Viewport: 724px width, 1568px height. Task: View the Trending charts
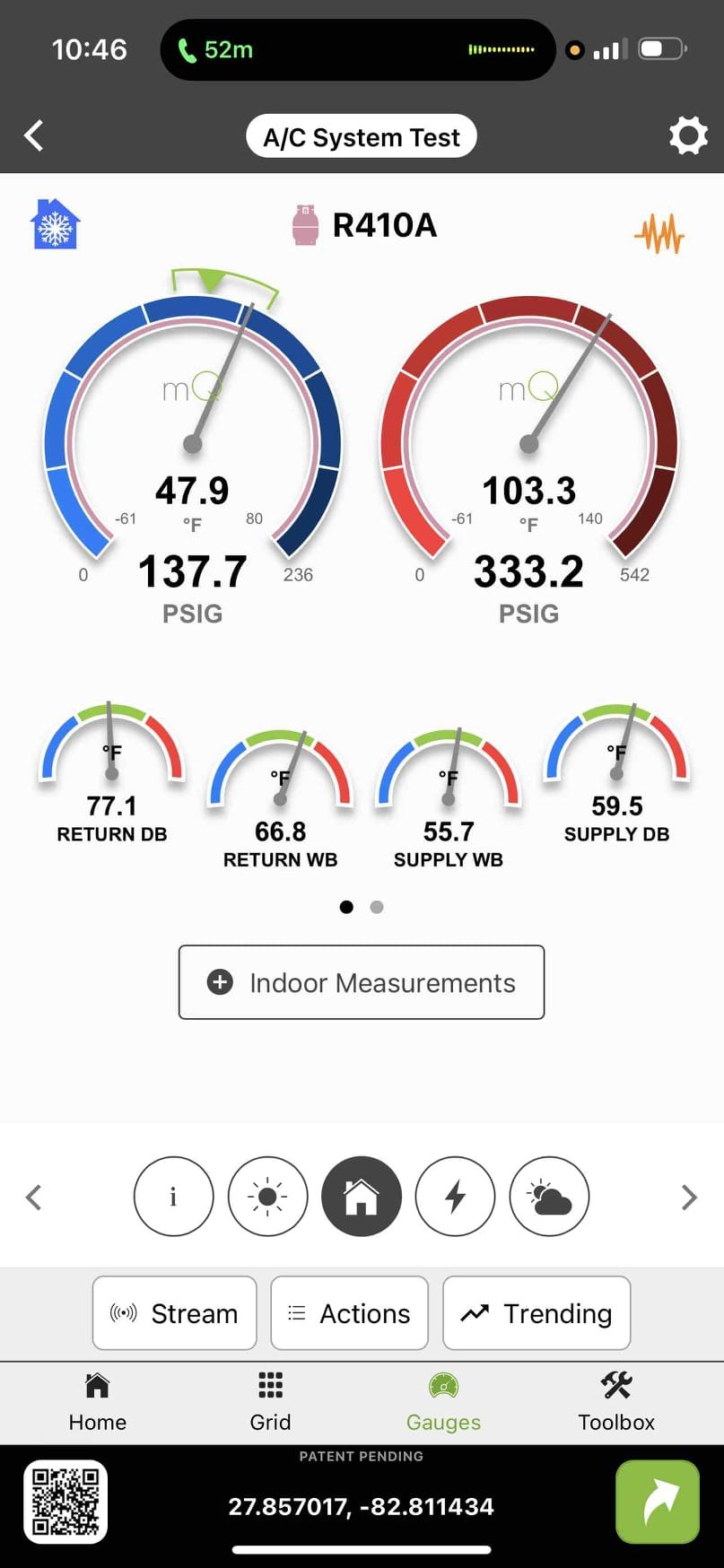(536, 1313)
